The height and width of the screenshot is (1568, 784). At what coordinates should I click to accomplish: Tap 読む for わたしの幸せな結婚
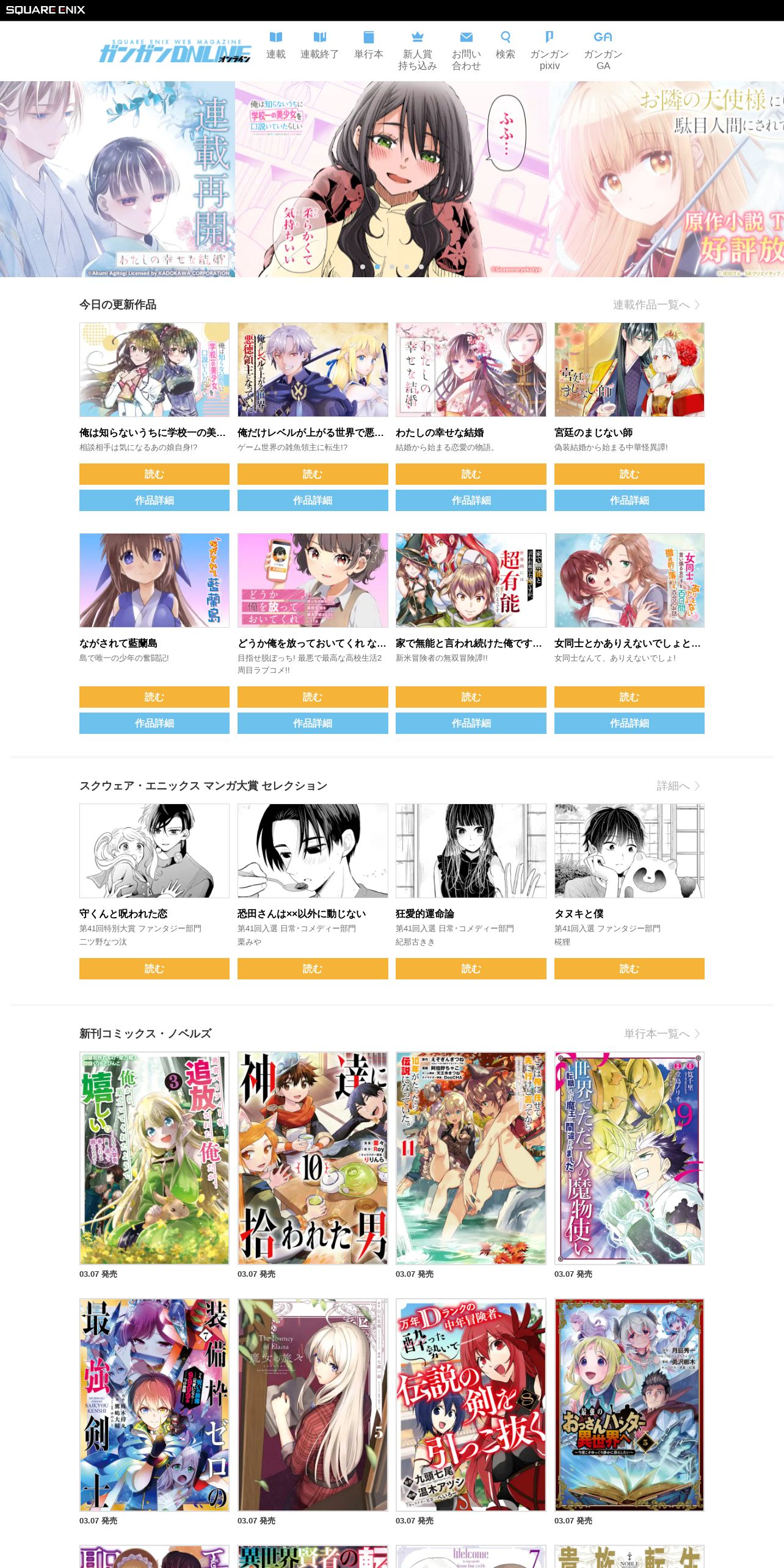471,474
